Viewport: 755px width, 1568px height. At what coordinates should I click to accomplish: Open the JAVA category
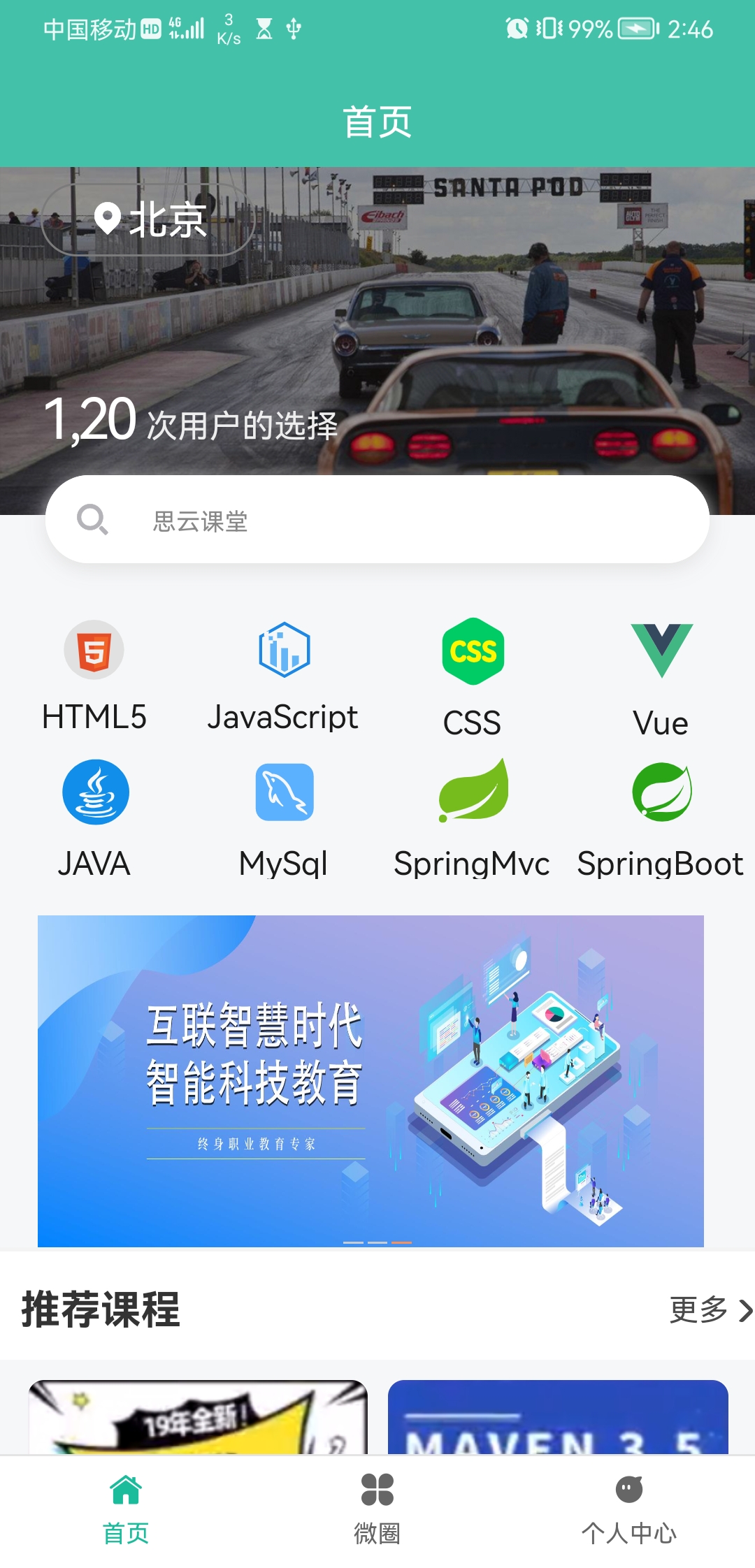point(94,819)
